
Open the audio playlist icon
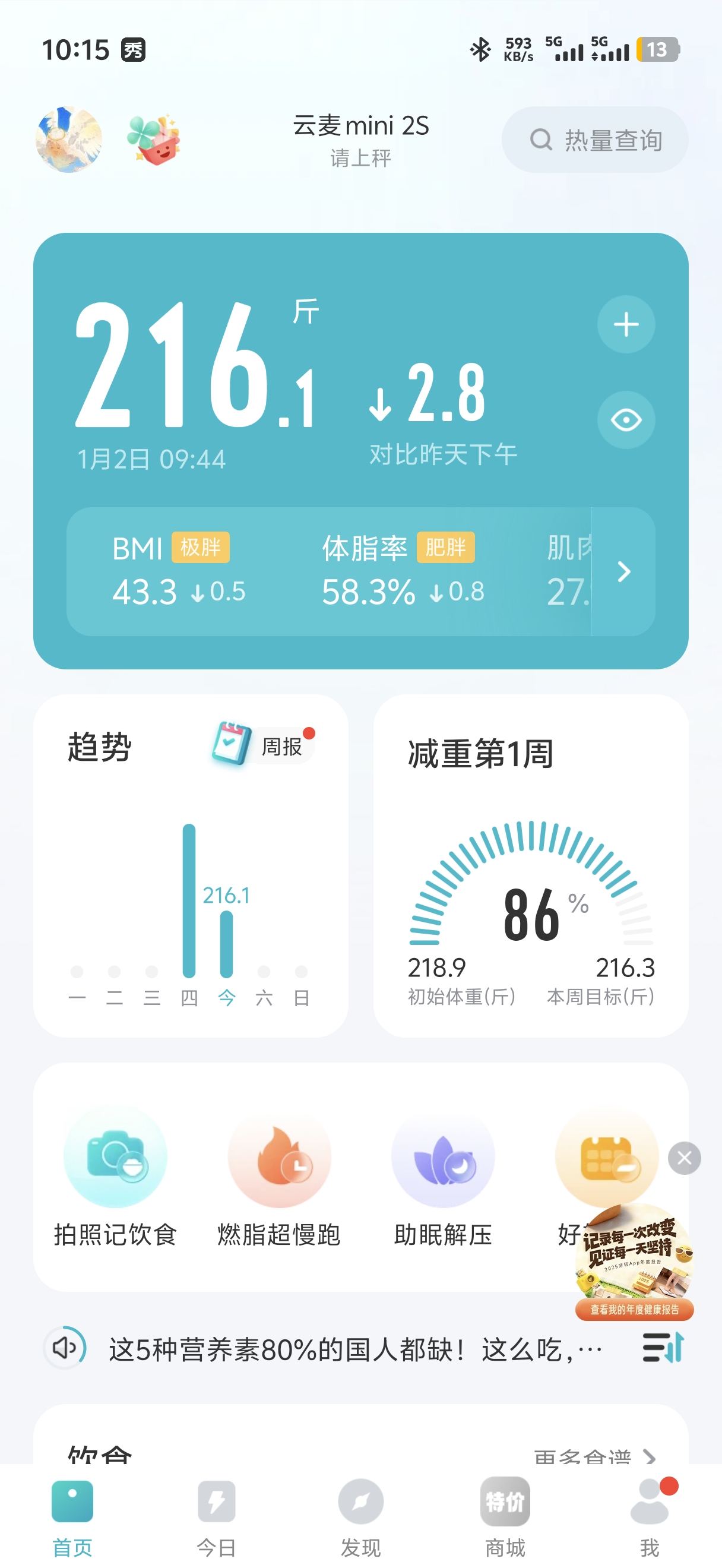pos(663,1348)
